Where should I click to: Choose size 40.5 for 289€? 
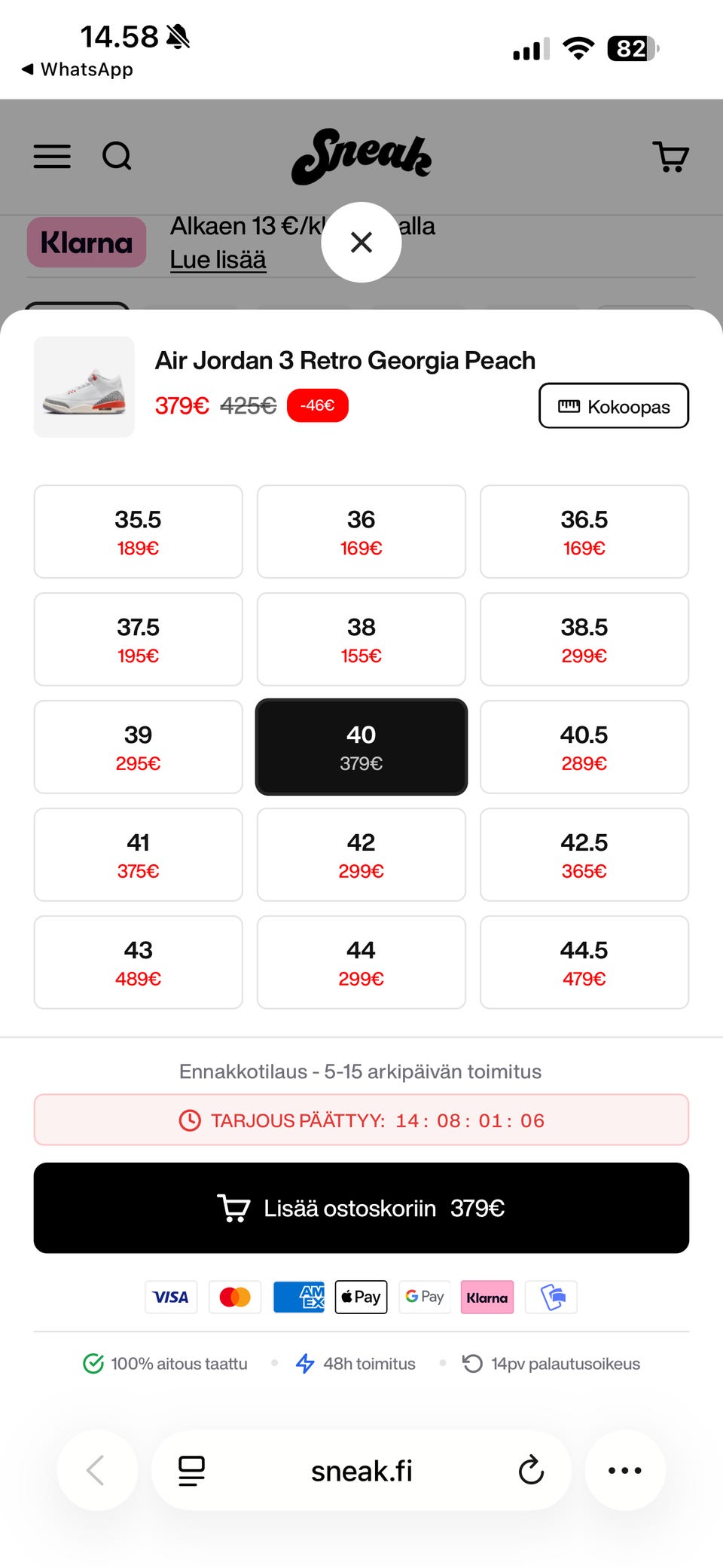584,747
